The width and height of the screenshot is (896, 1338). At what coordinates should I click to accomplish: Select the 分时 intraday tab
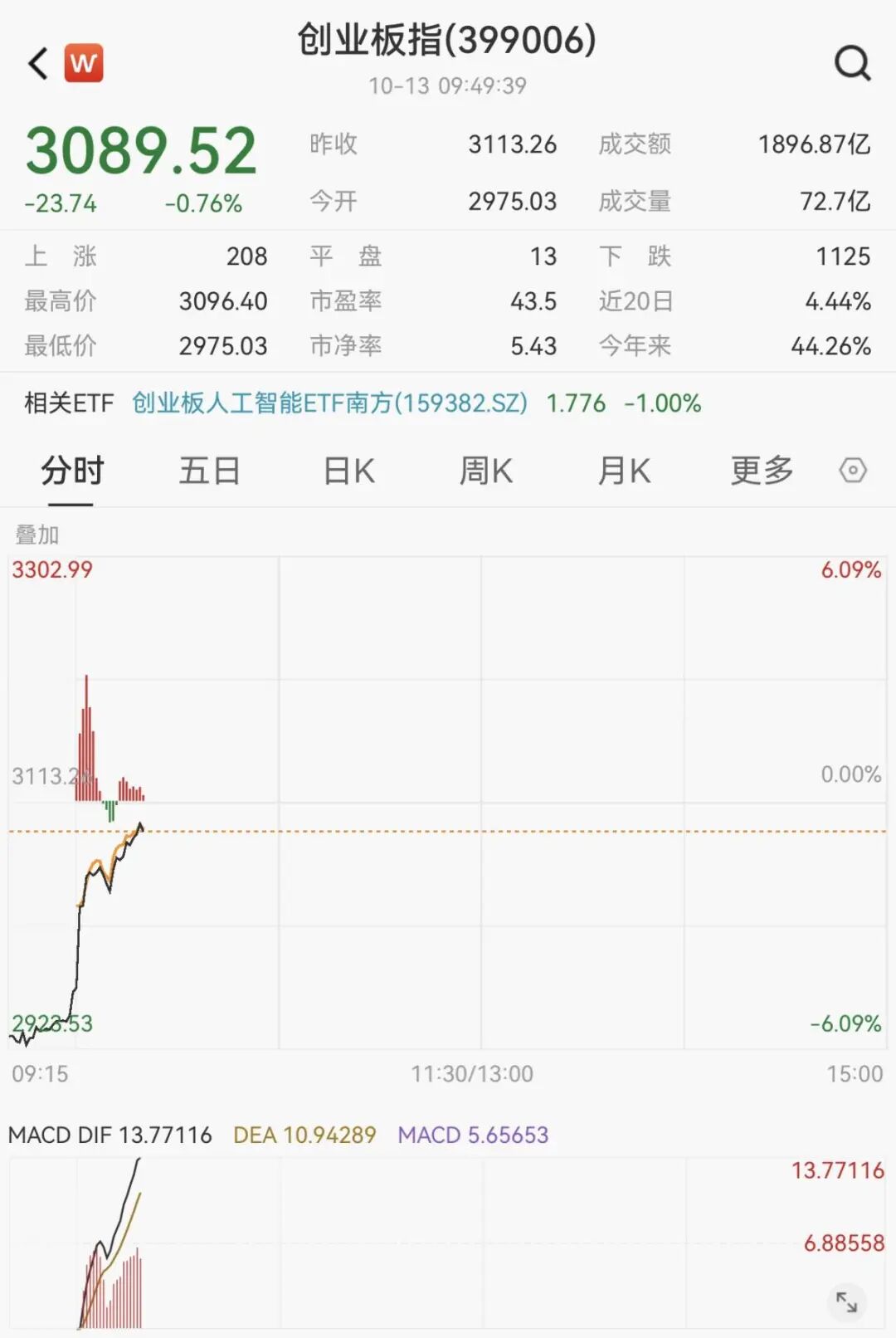pos(72,471)
